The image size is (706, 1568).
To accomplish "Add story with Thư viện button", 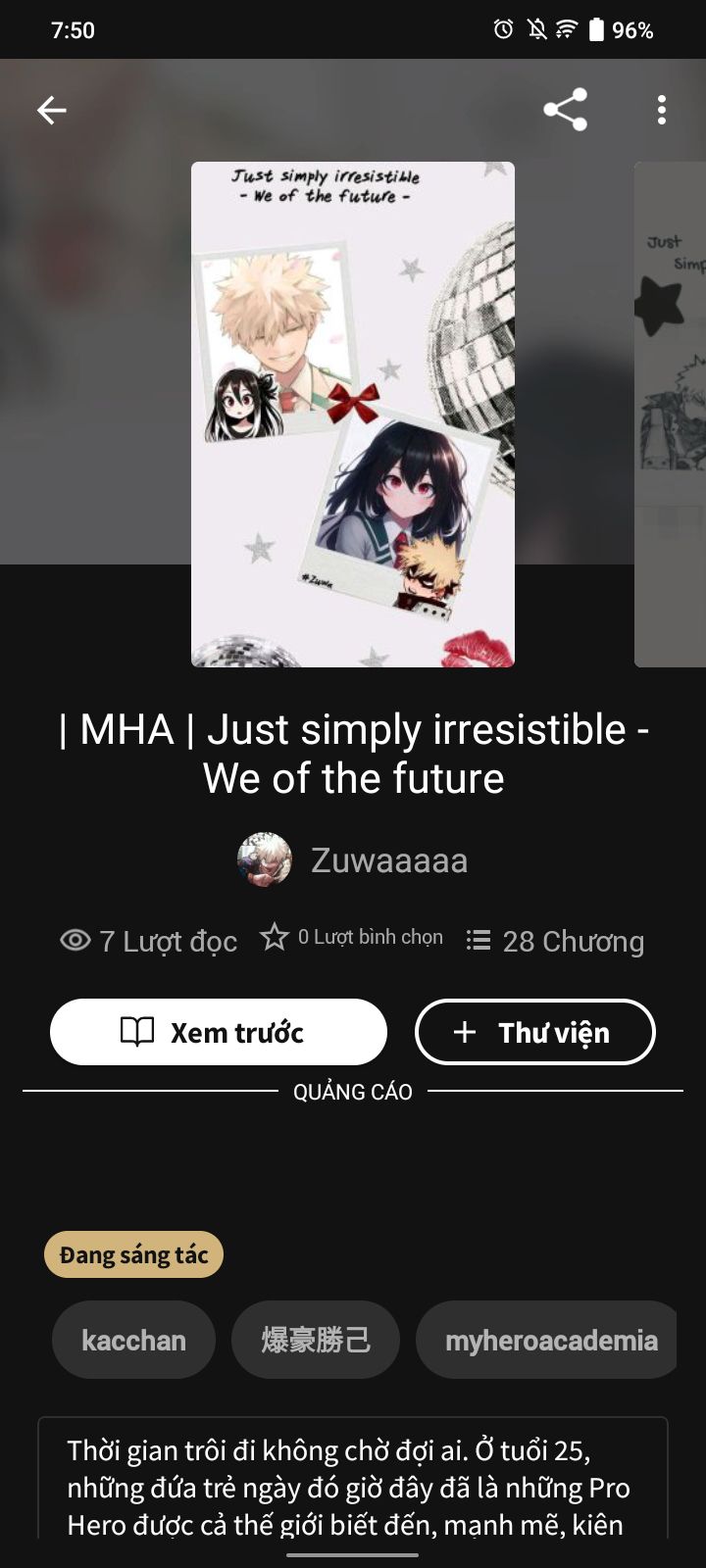I will (535, 1032).
